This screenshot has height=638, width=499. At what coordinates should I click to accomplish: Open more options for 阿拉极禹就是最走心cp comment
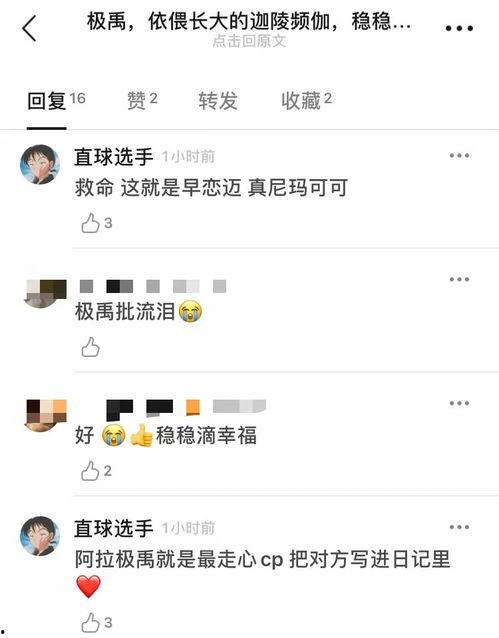(459, 527)
